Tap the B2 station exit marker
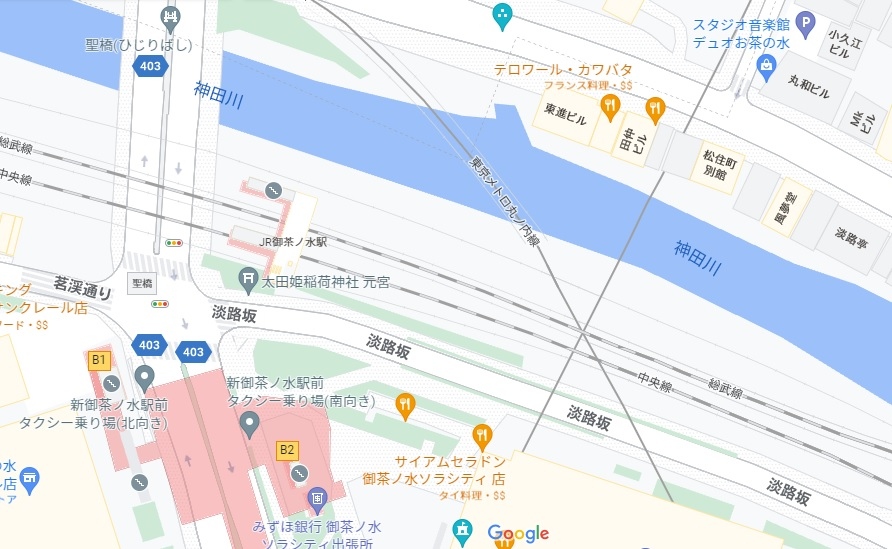The image size is (892, 549). coord(287,449)
